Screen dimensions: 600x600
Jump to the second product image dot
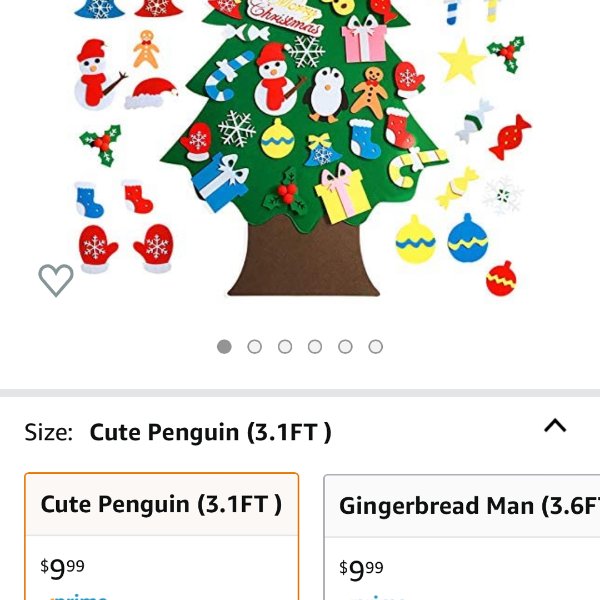254,346
